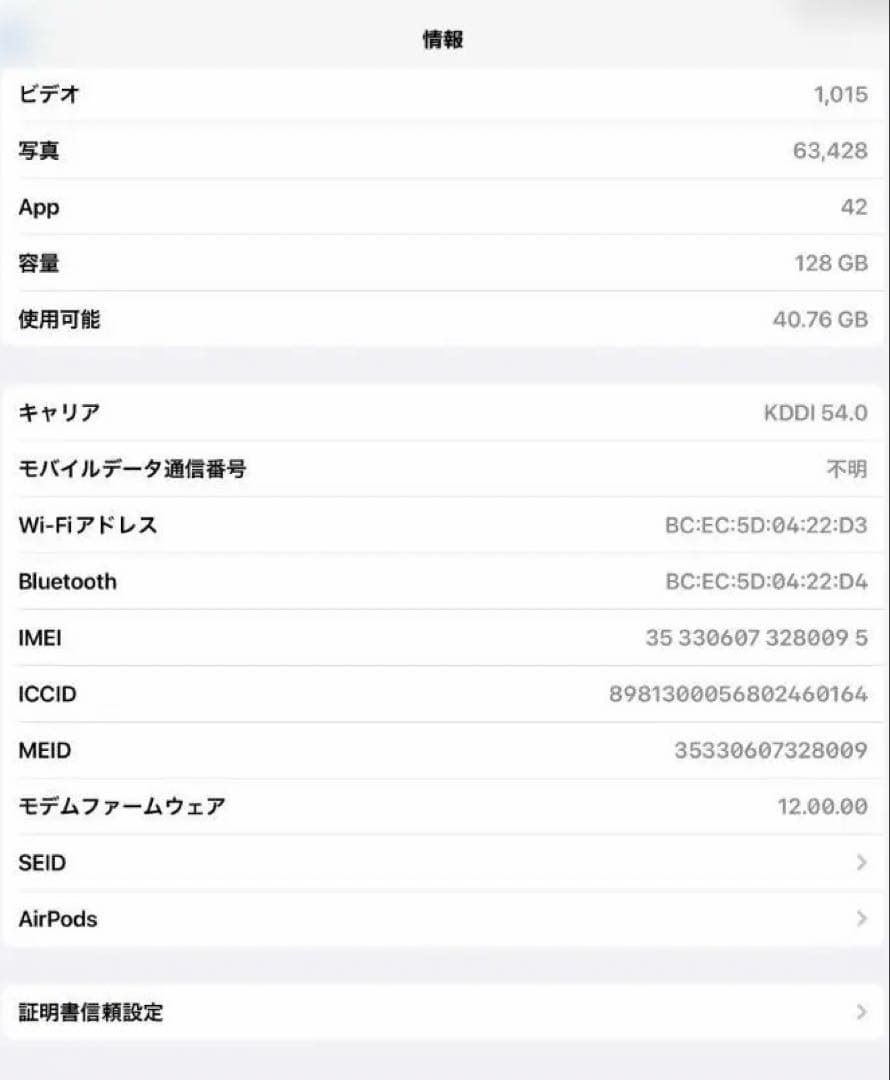Image resolution: width=890 pixels, height=1080 pixels.
Task: Select the App count row
Action: (x=445, y=207)
